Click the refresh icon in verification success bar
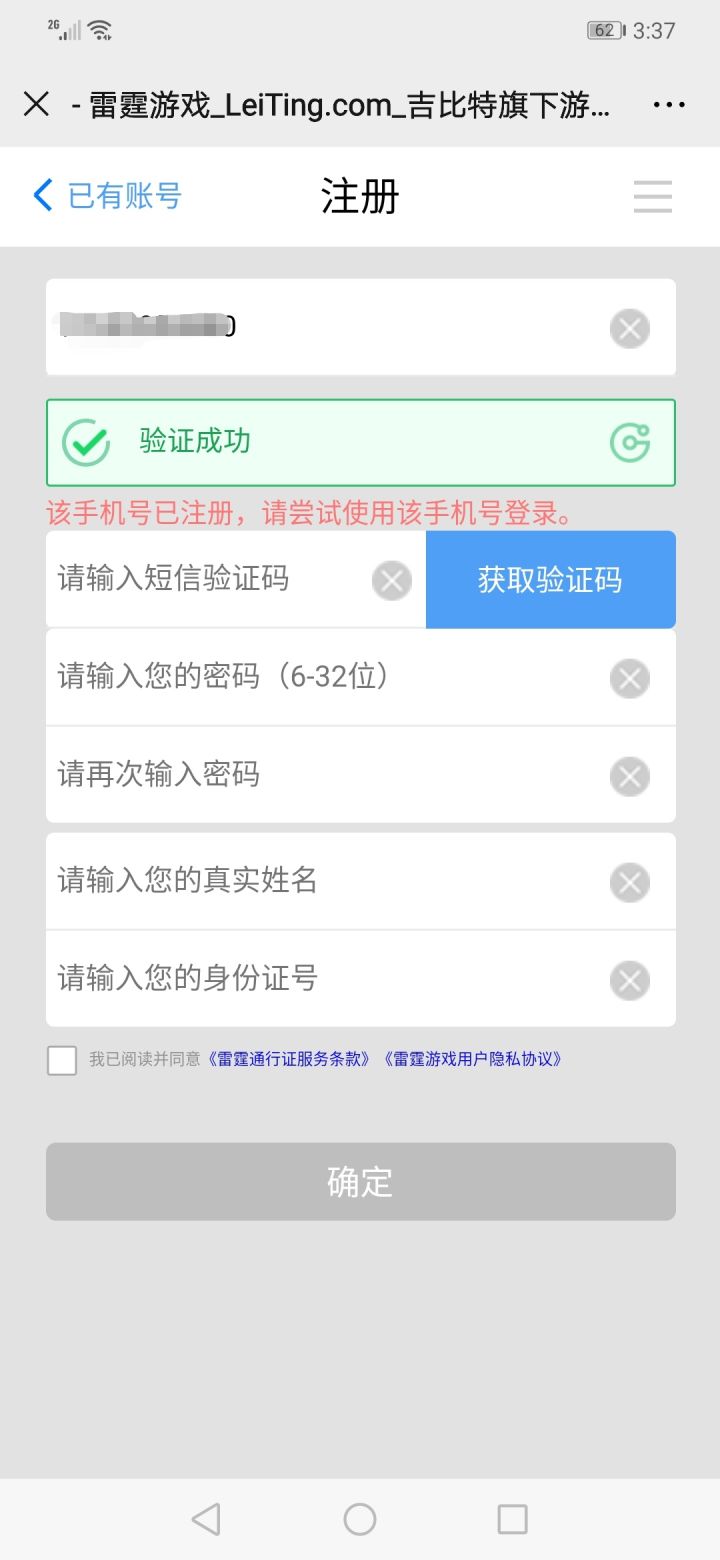720x1560 pixels. 629,442
